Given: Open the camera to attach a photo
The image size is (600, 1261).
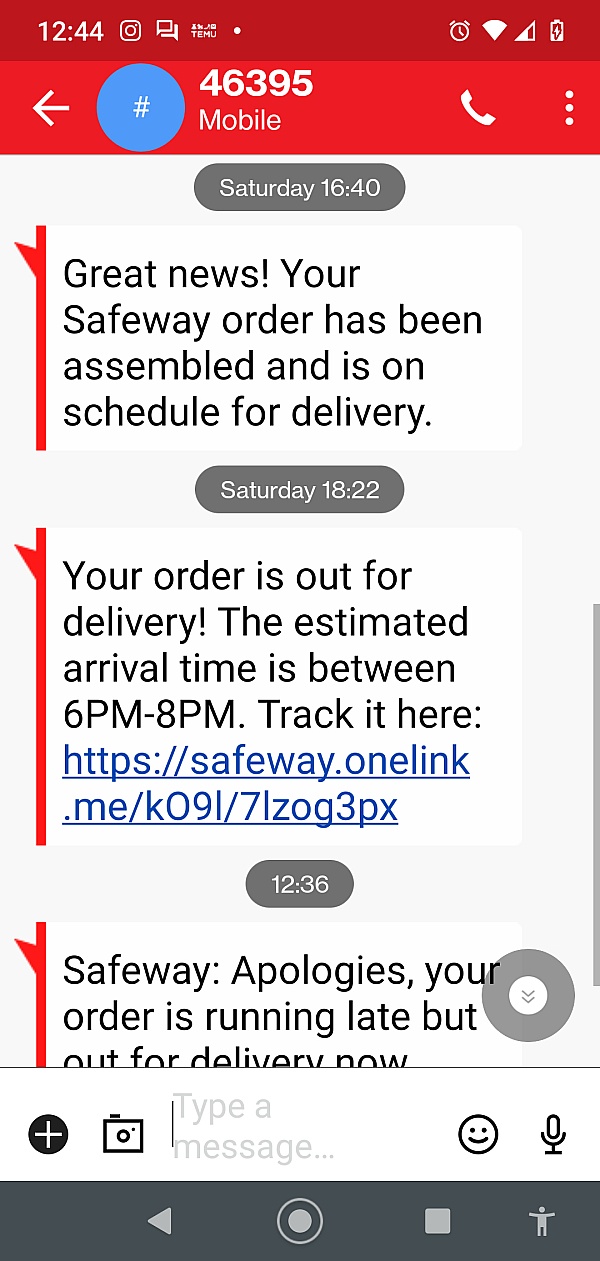Looking at the screenshot, I should (x=123, y=1134).
